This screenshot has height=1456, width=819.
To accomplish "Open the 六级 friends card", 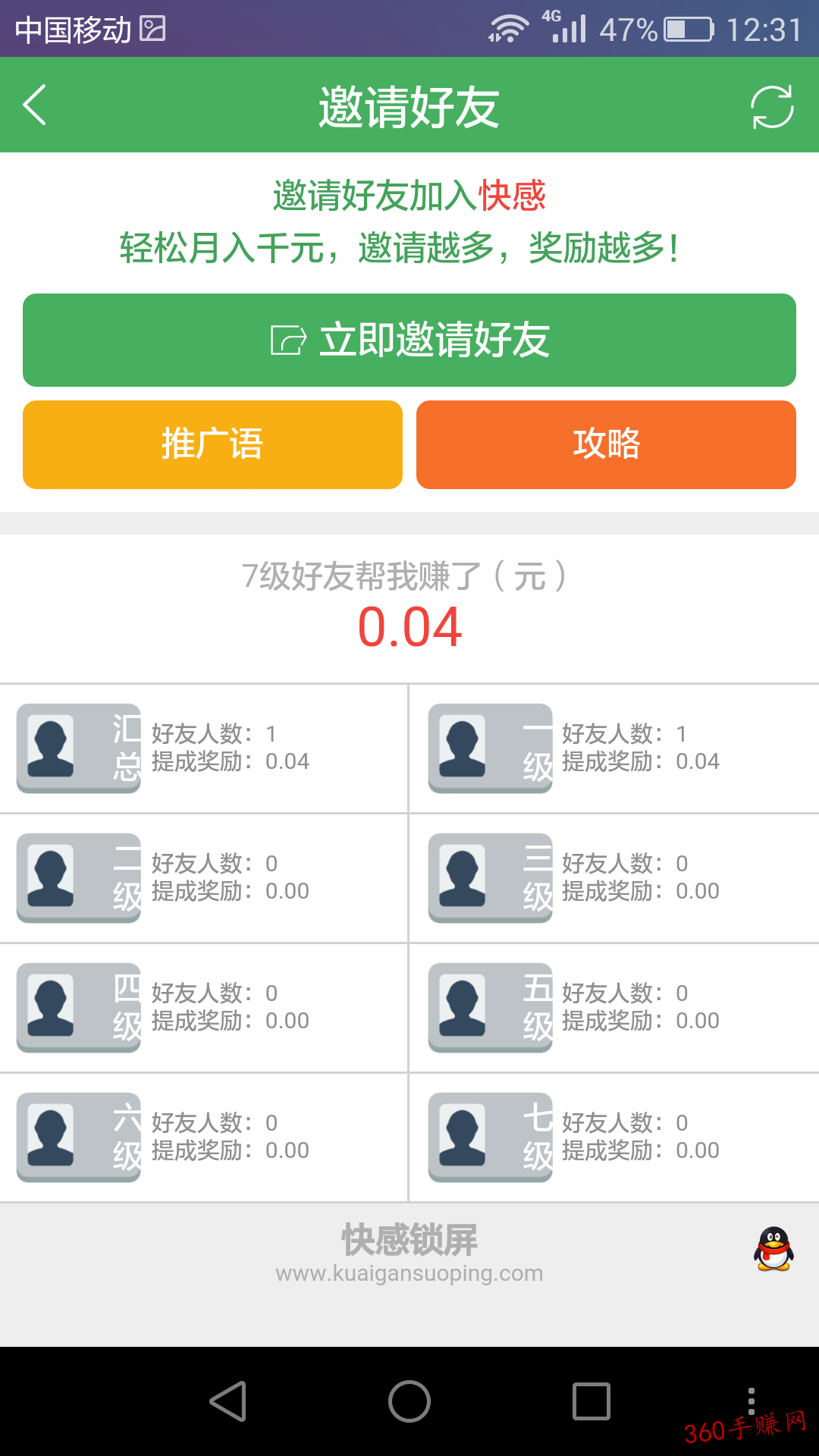I will (x=204, y=1137).
